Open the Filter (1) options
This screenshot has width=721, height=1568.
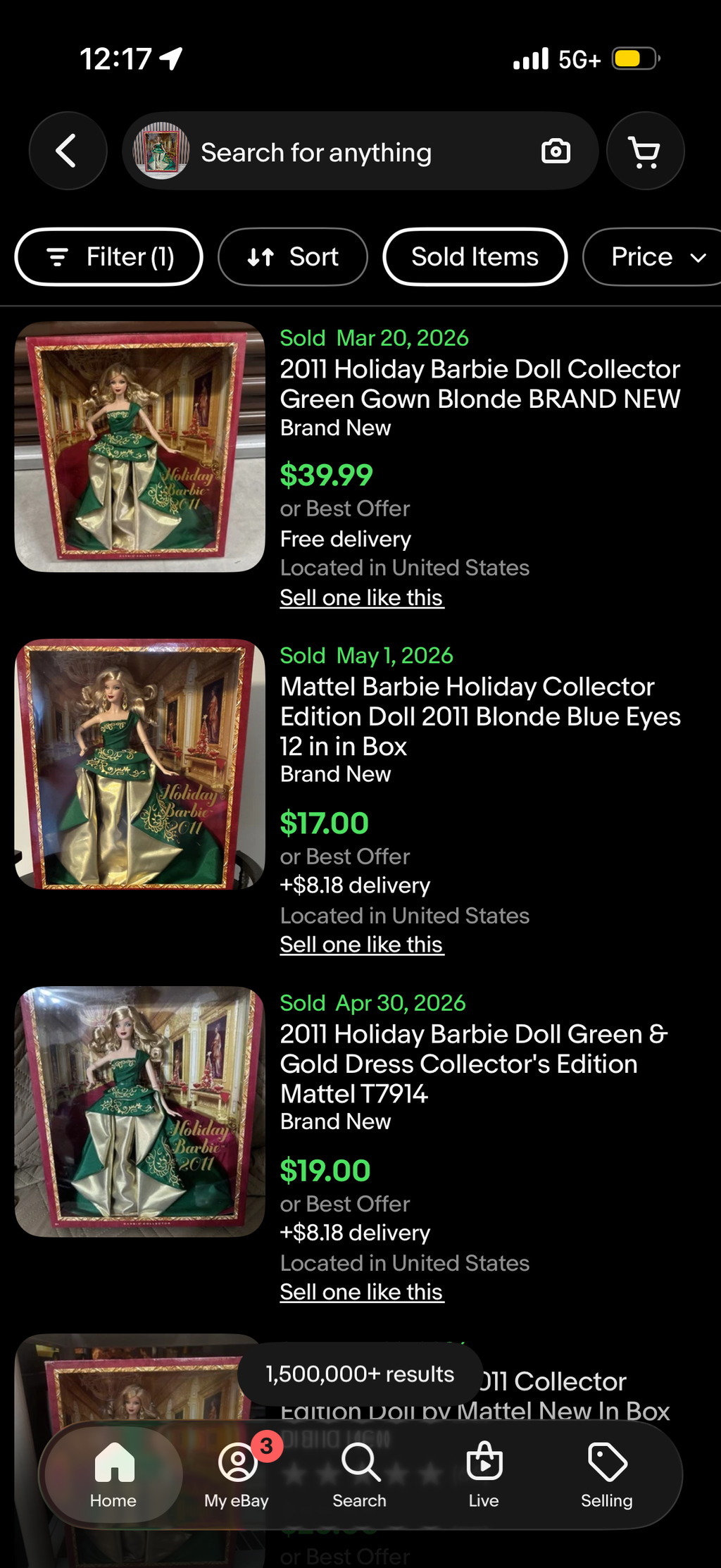[x=108, y=256]
